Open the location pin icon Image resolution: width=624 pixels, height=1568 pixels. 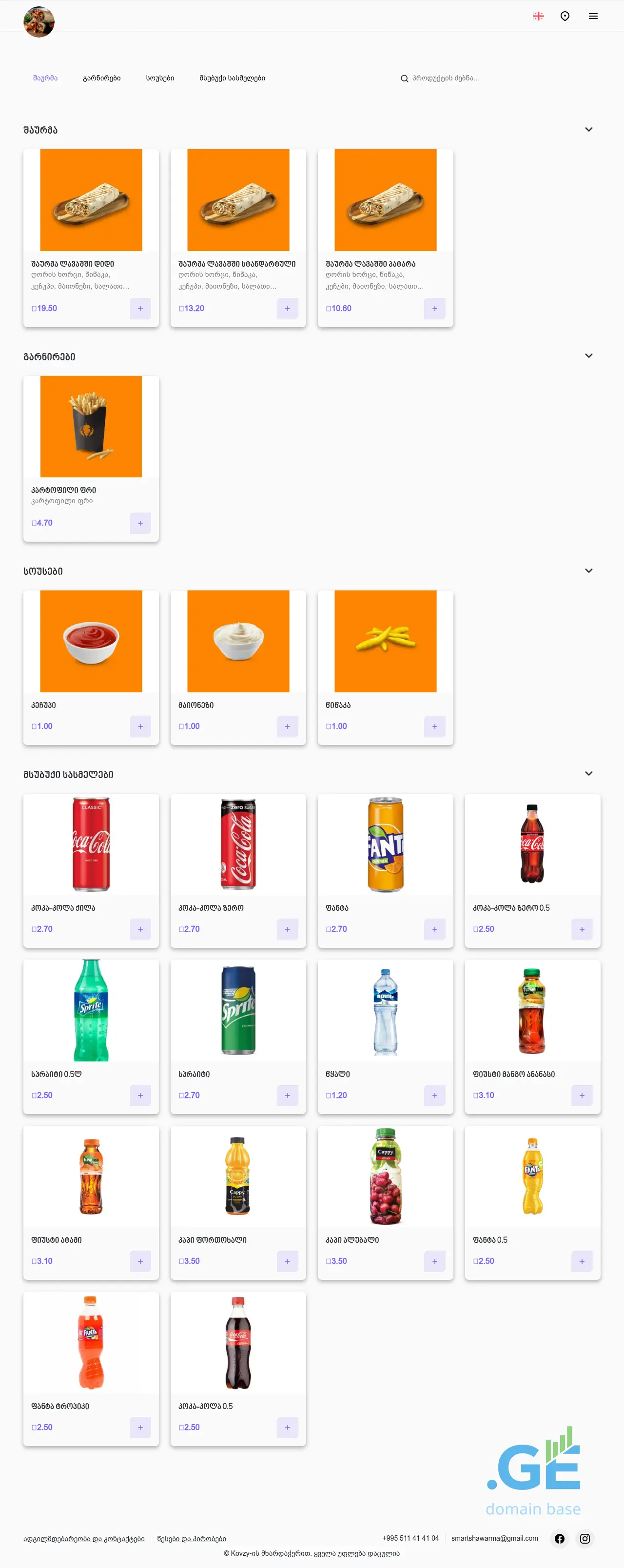[565, 17]
